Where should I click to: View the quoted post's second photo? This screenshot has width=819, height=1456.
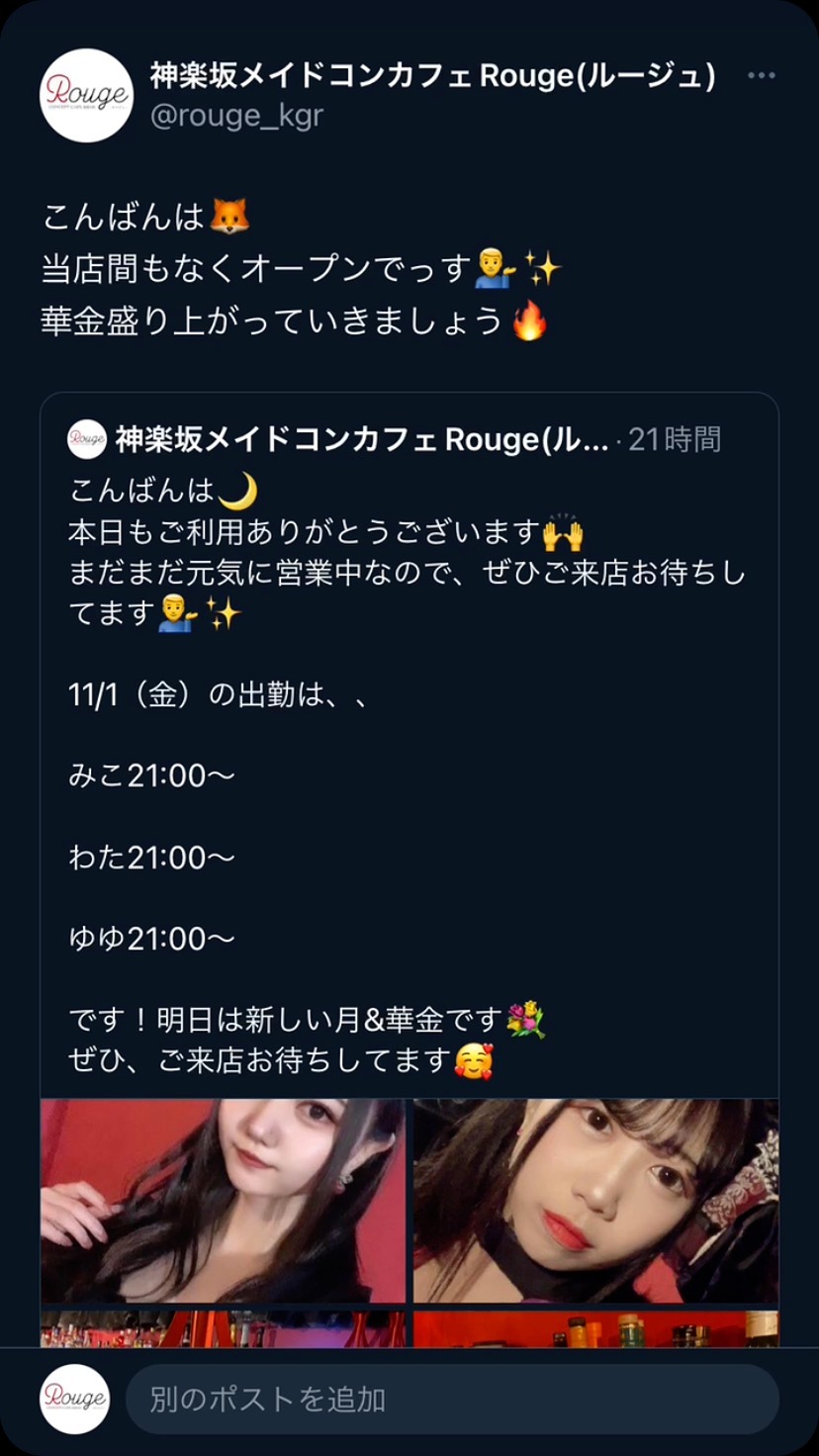coord(595,1200)
